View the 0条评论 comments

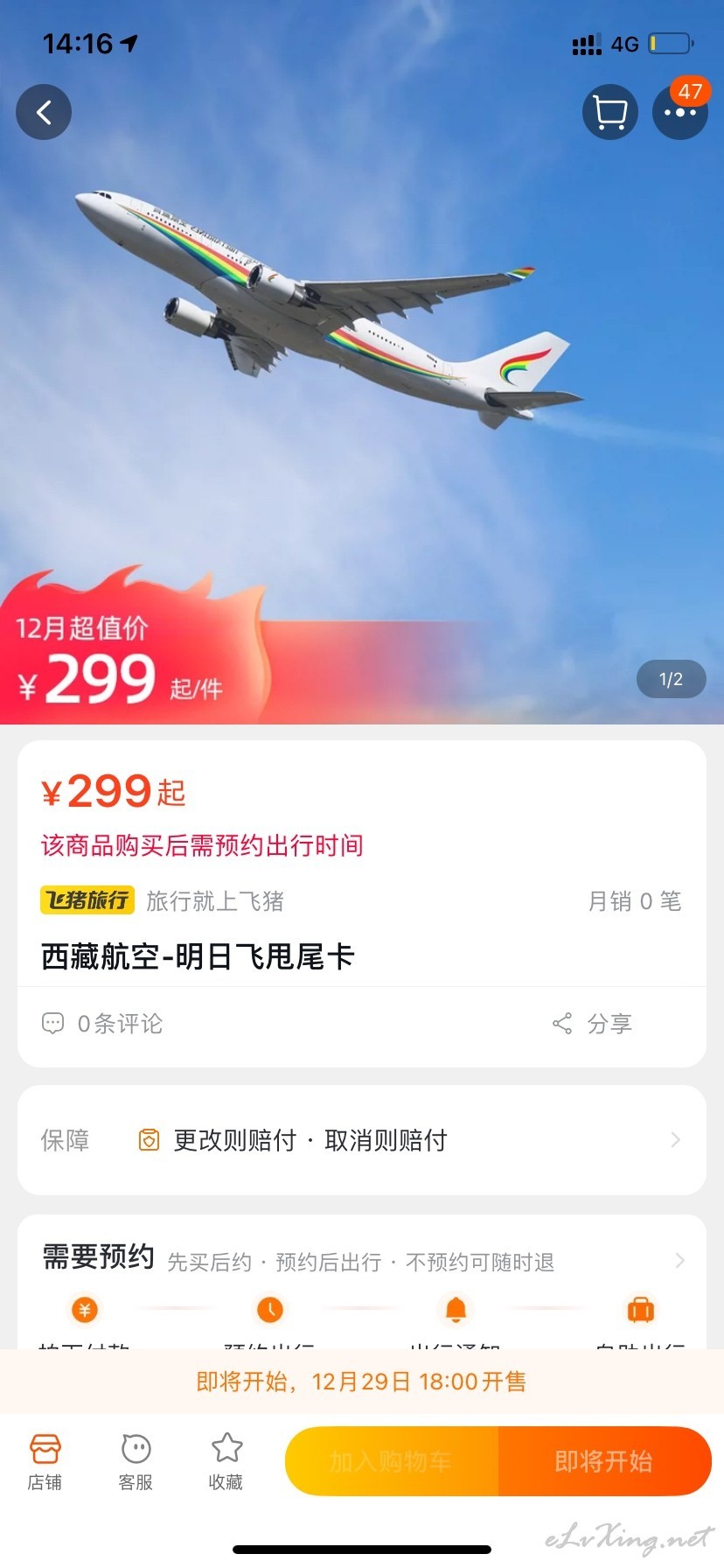102,1024
